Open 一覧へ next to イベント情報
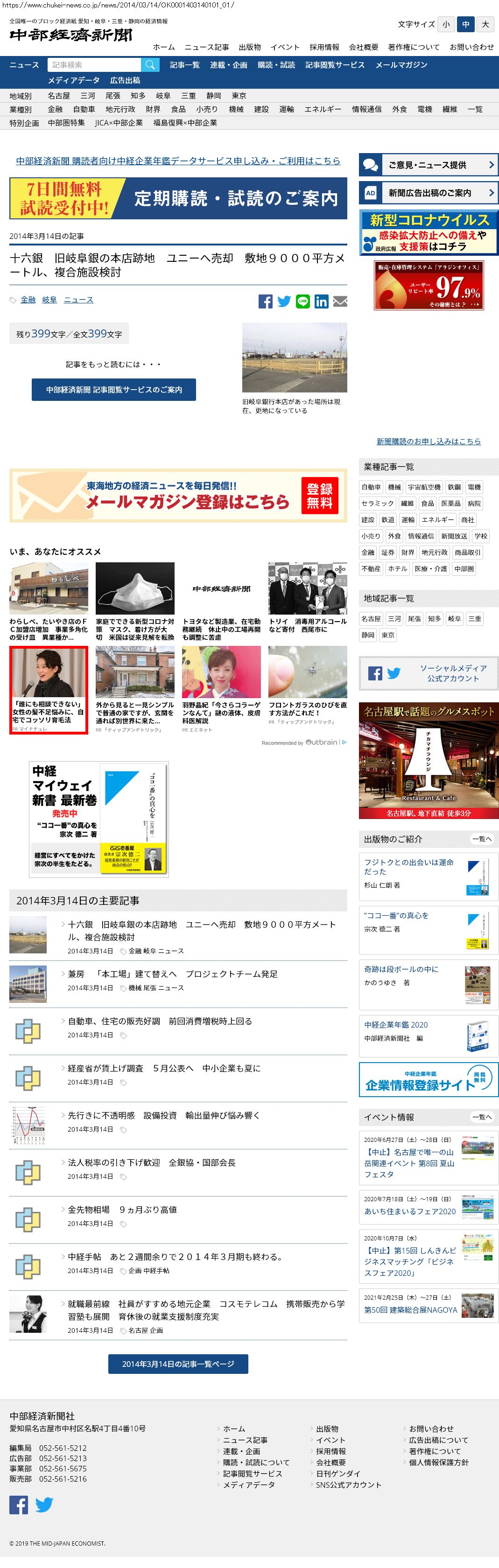 [481, 1117]
